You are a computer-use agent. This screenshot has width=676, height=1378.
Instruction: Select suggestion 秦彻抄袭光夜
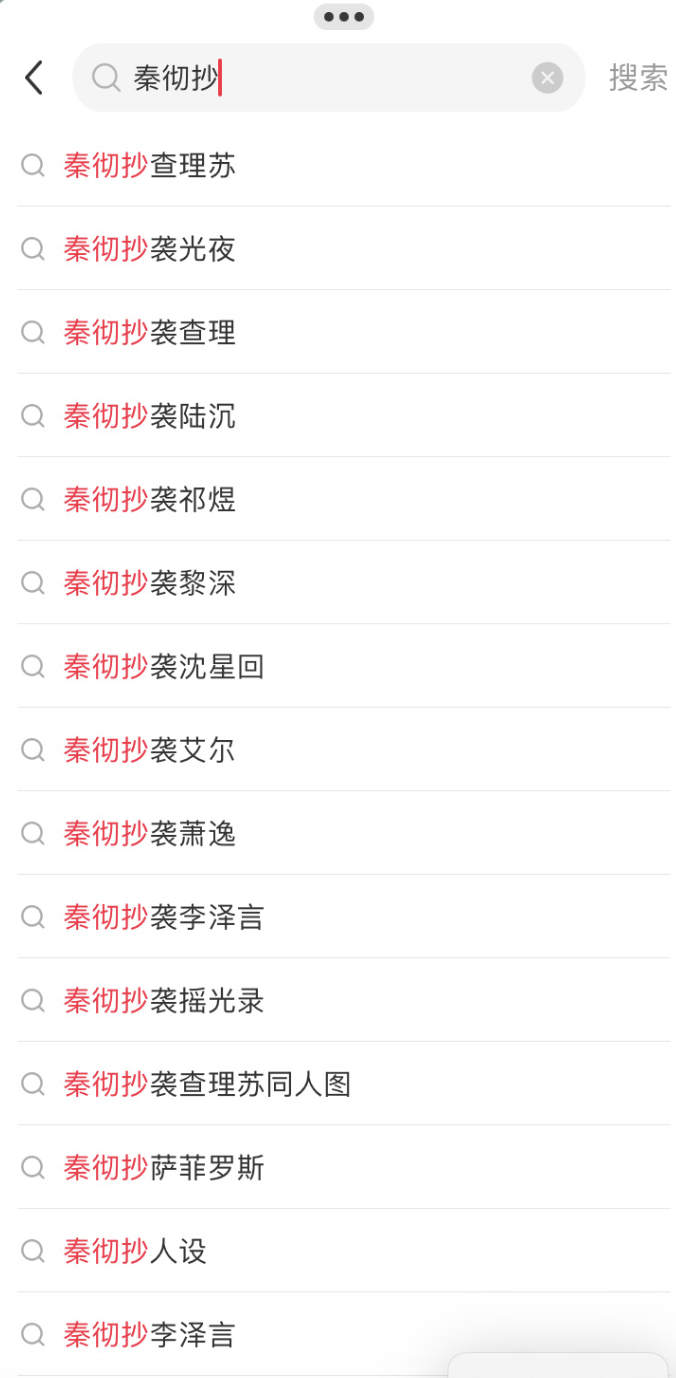(x=150, y=248)
